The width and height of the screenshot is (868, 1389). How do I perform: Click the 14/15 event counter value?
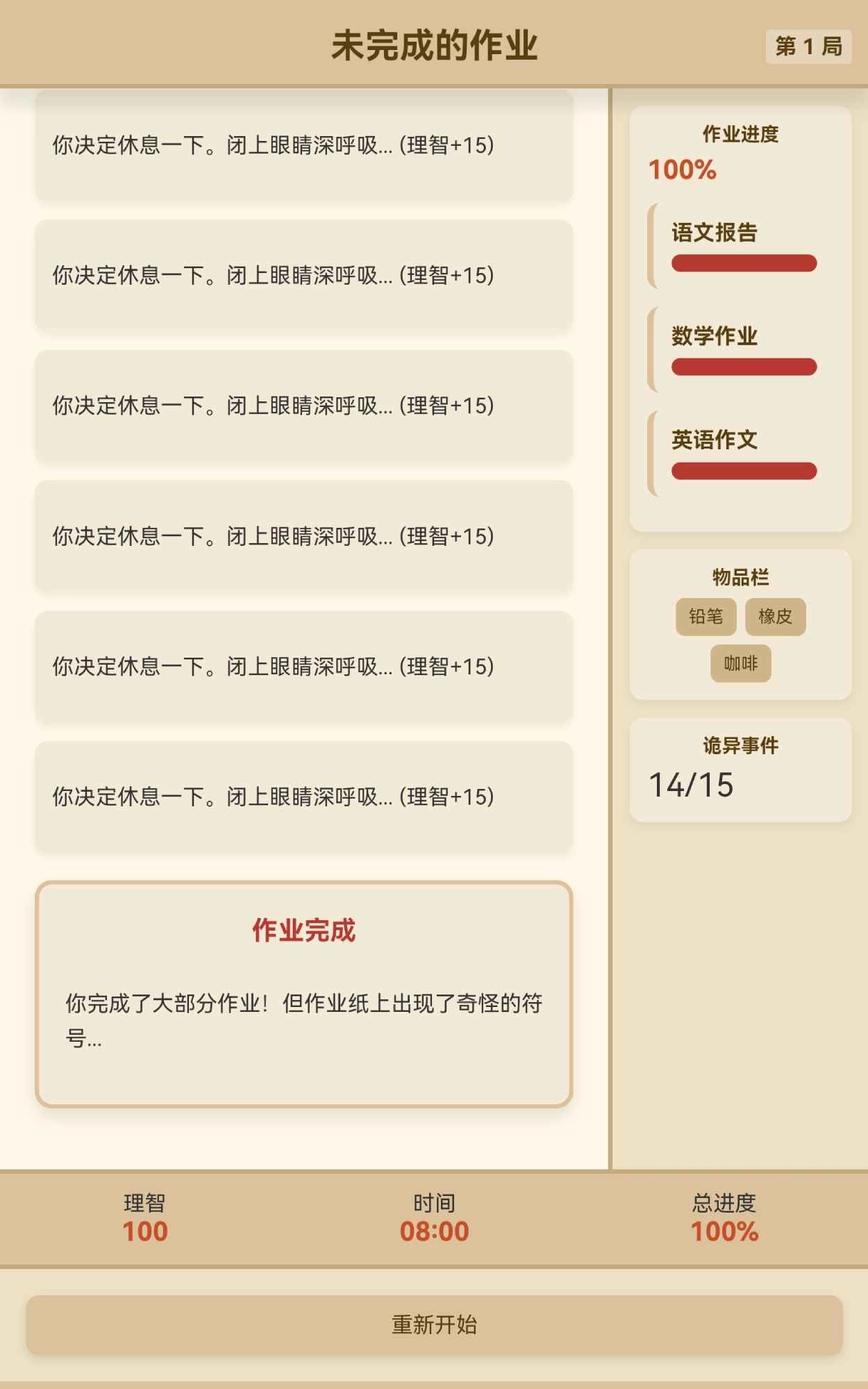click(691, 785)
